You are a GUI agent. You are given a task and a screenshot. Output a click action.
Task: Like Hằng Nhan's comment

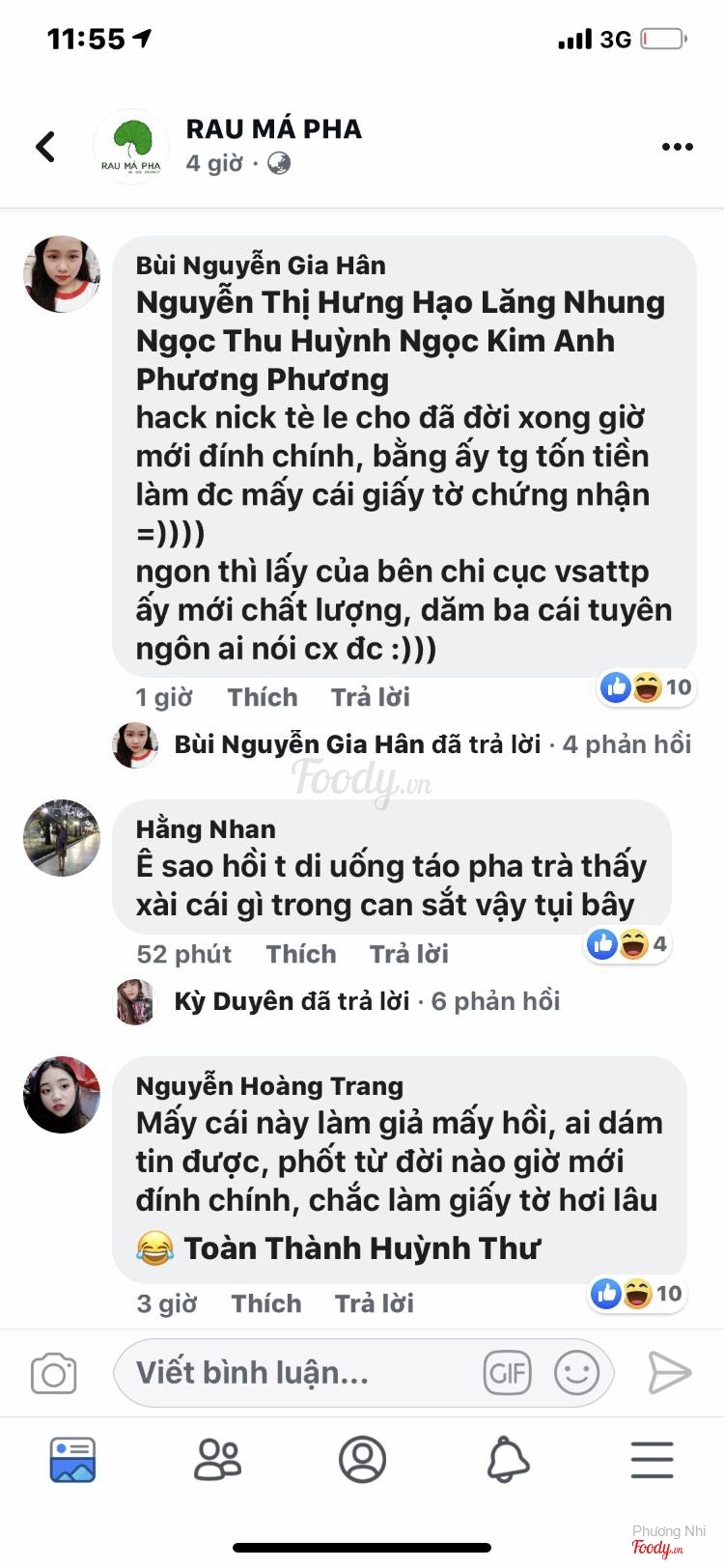click(301, 954)
